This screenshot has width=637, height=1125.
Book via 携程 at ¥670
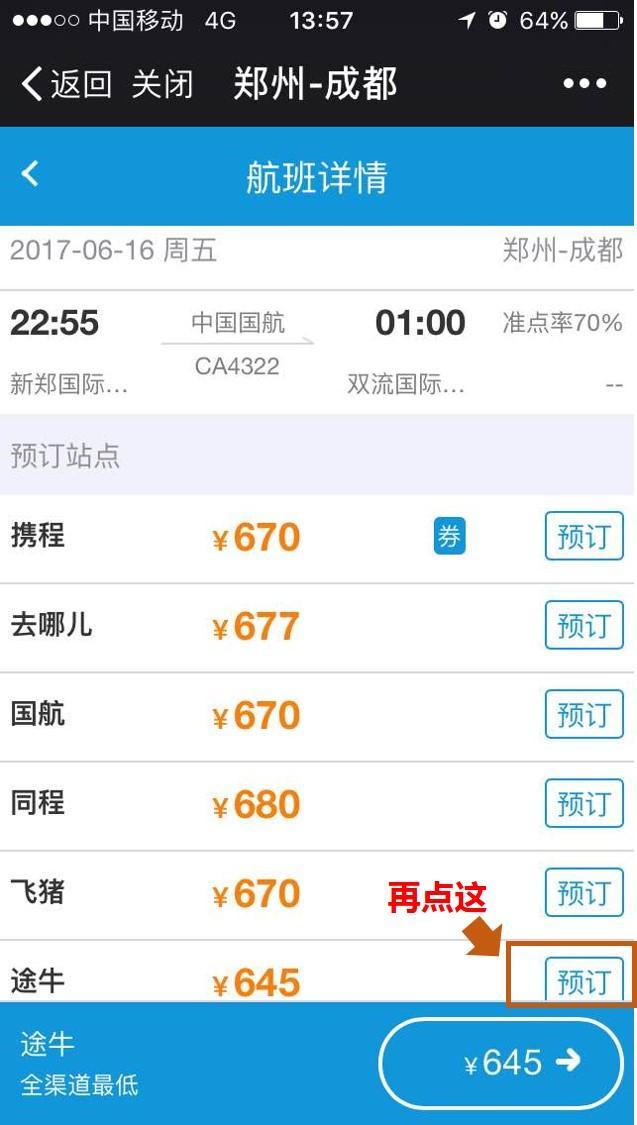tap(584, 537)
